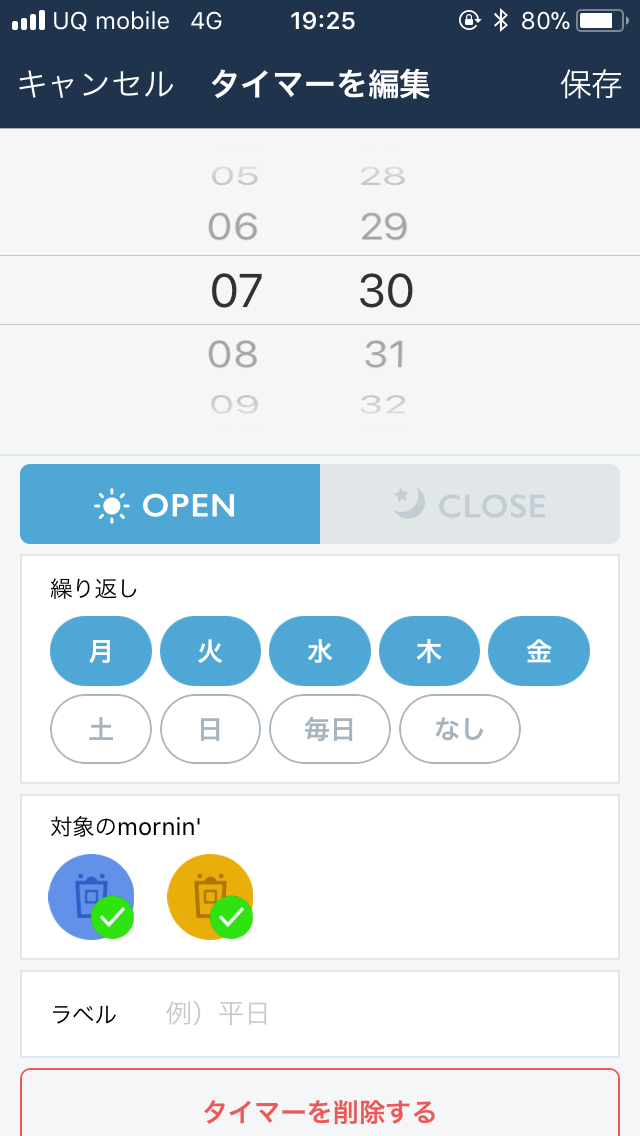
Task: Disable the 木 (Thursday) chip
Action: tap(429, 651)
